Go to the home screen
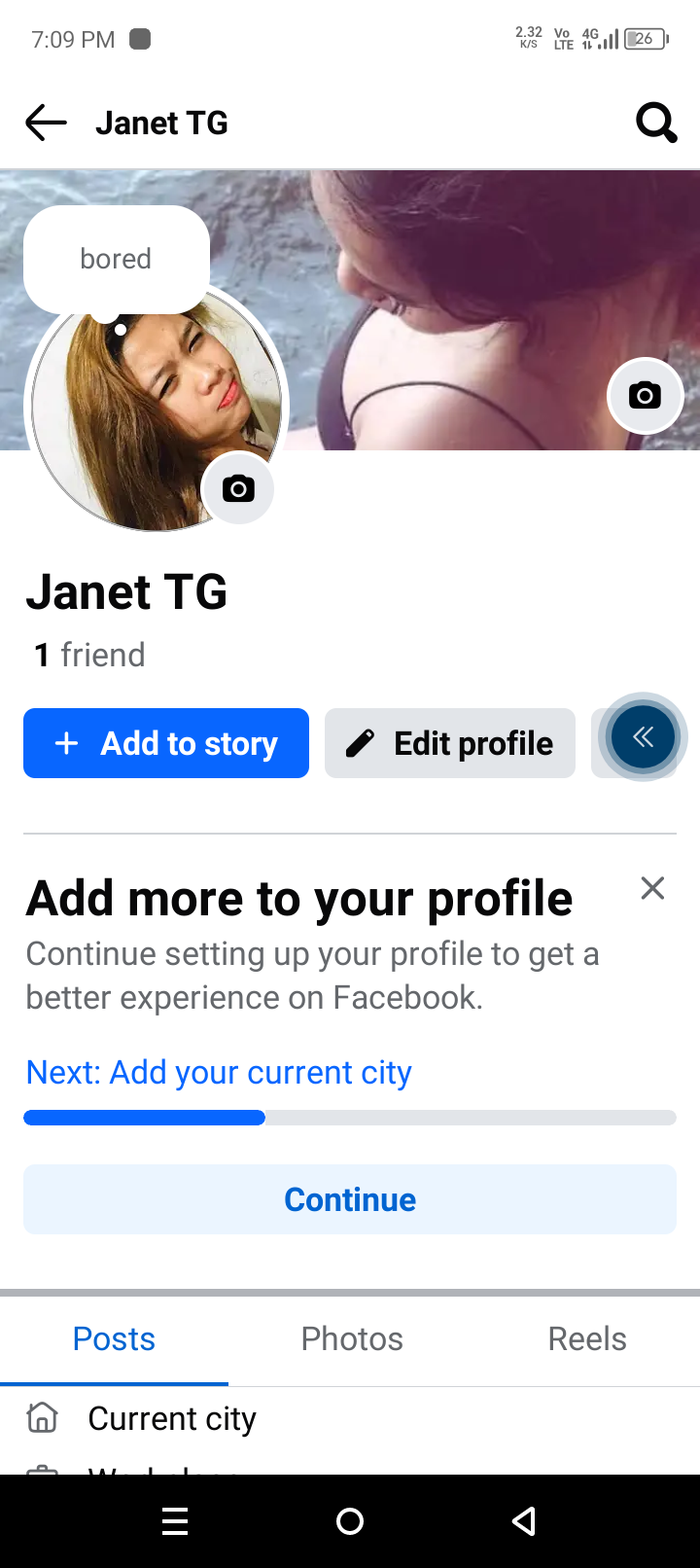This screenshot has height=1568, width=700. (x=350, y=1521)
